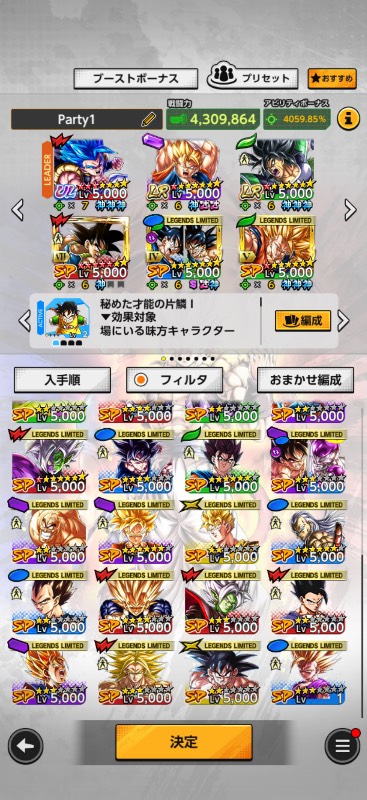Open the yellow info icon

348,119
